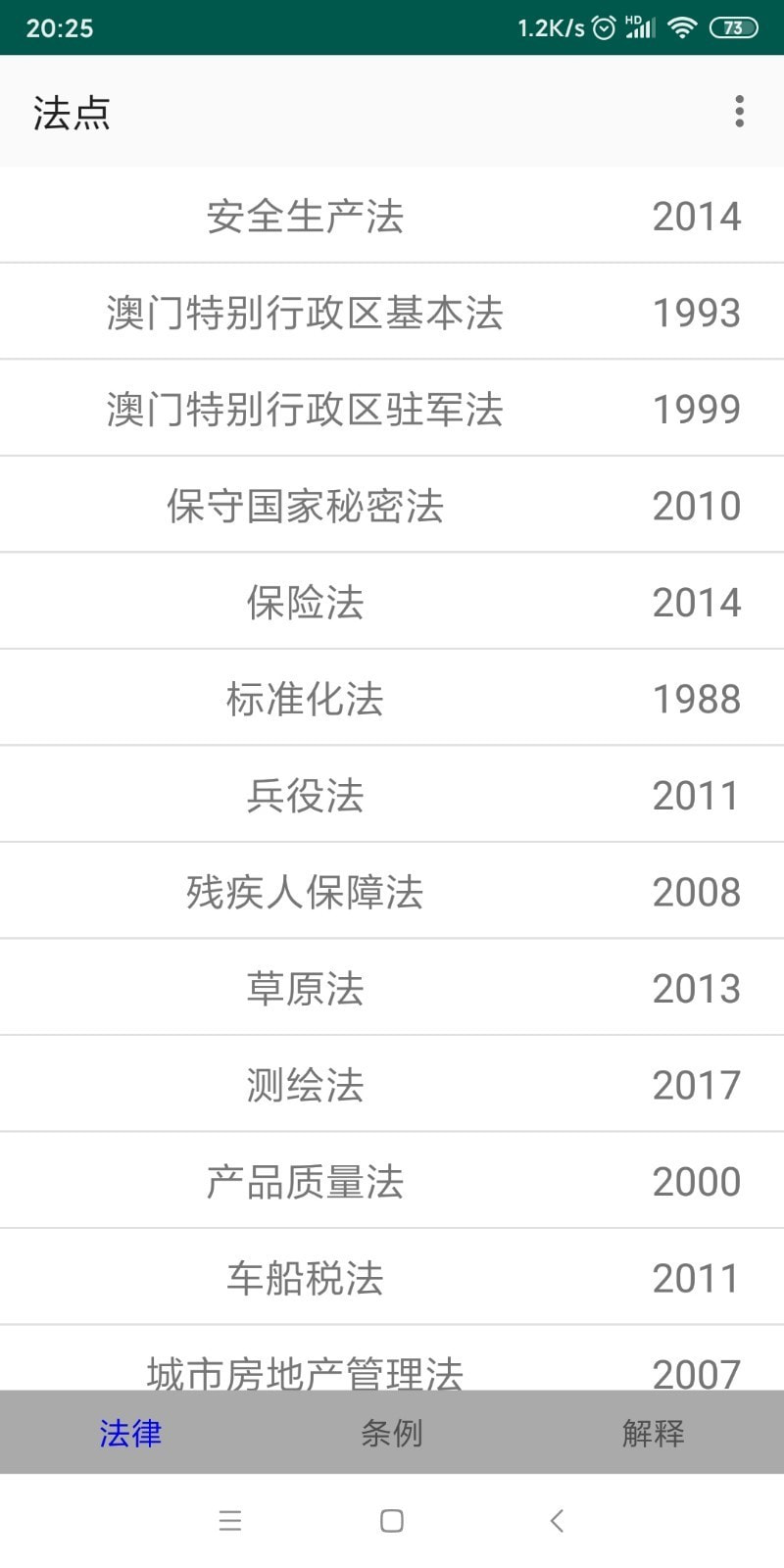The height and width of the screenshot is (1568, 784).
Task: Switch to the 条例 tab
Action: point(391,1433)
